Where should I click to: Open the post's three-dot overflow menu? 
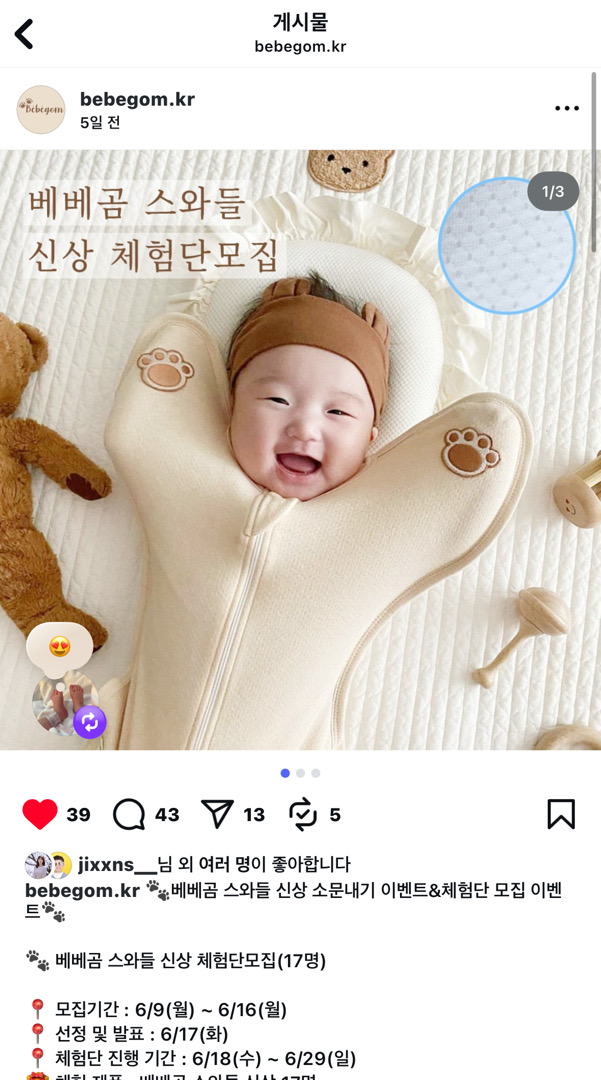click(x=566, y=108)
